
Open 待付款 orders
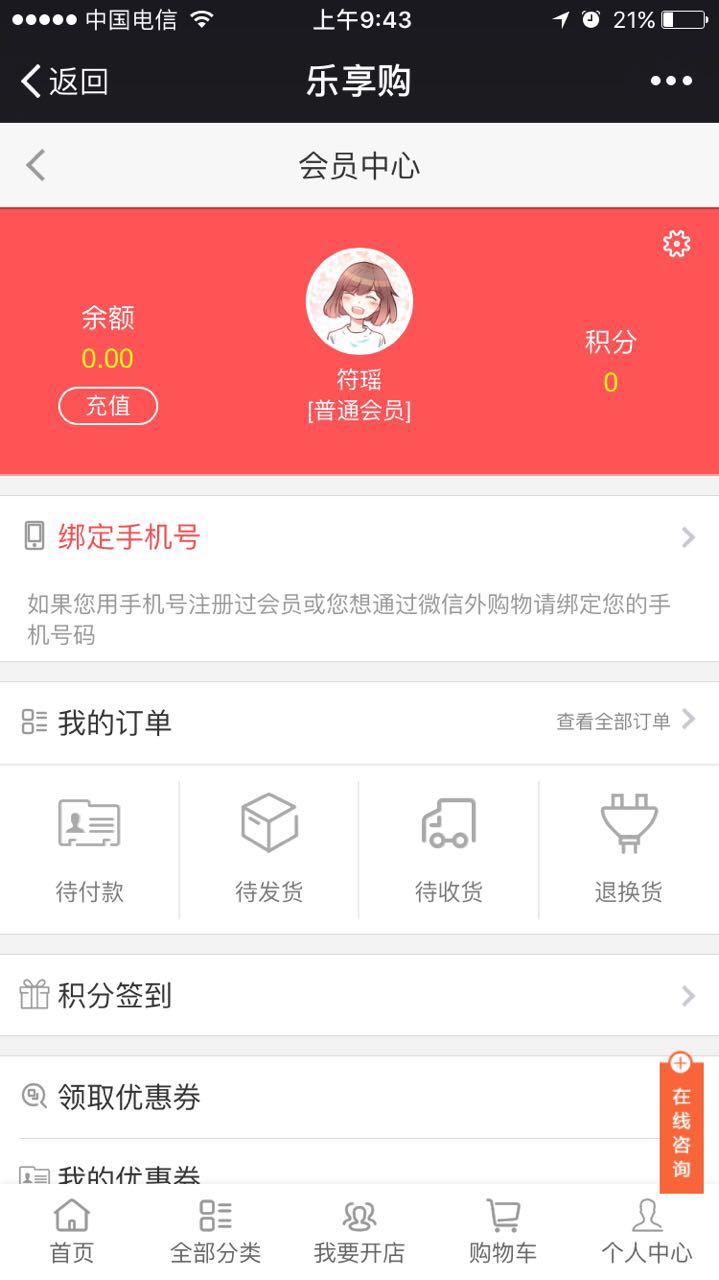tap(90, 850)
